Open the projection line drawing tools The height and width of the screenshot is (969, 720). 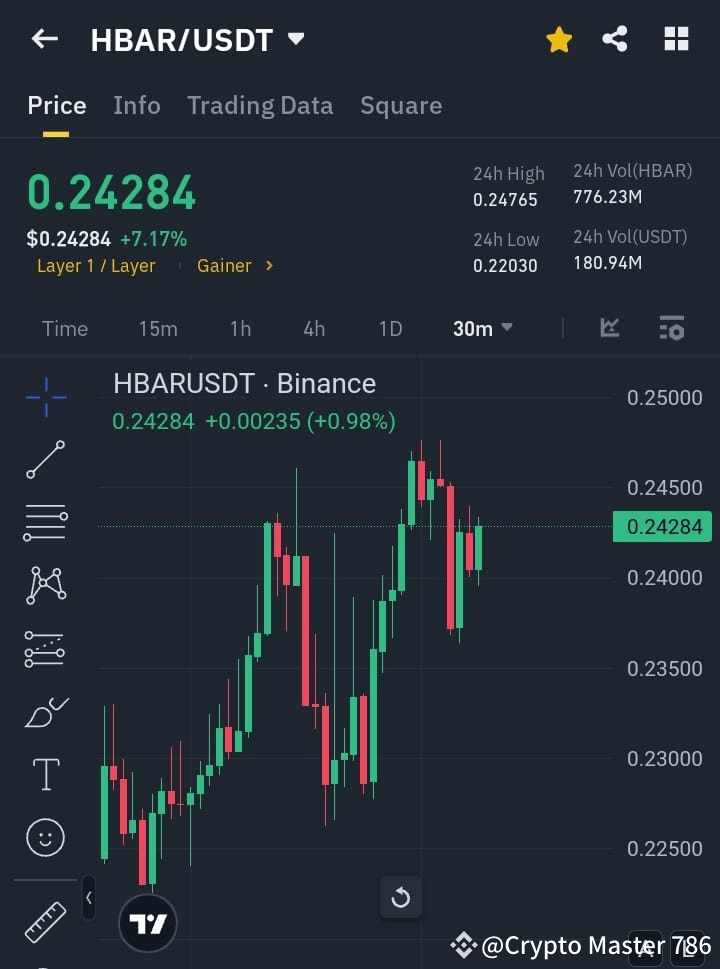coord(44,648)
